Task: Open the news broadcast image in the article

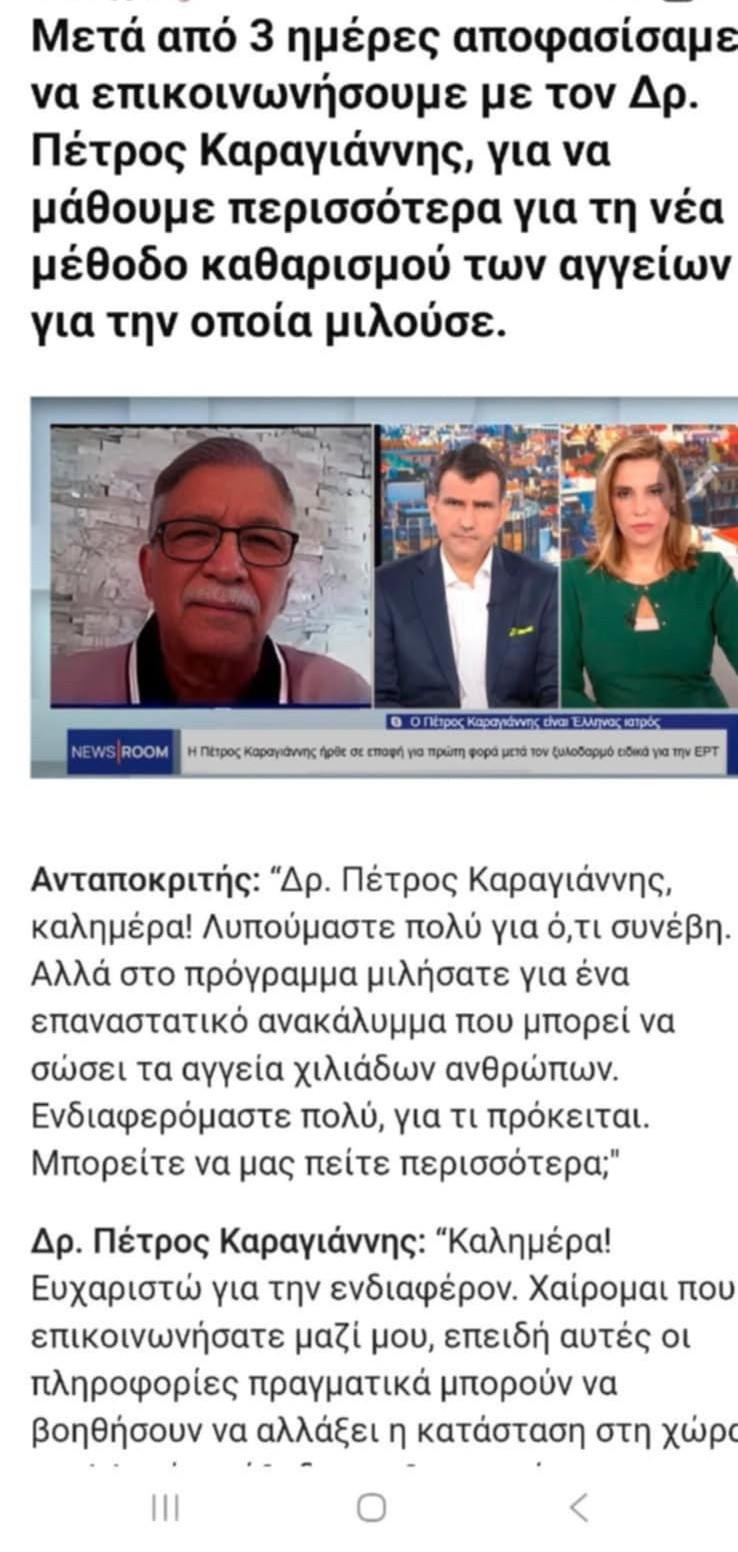Action: coord(384,586)
